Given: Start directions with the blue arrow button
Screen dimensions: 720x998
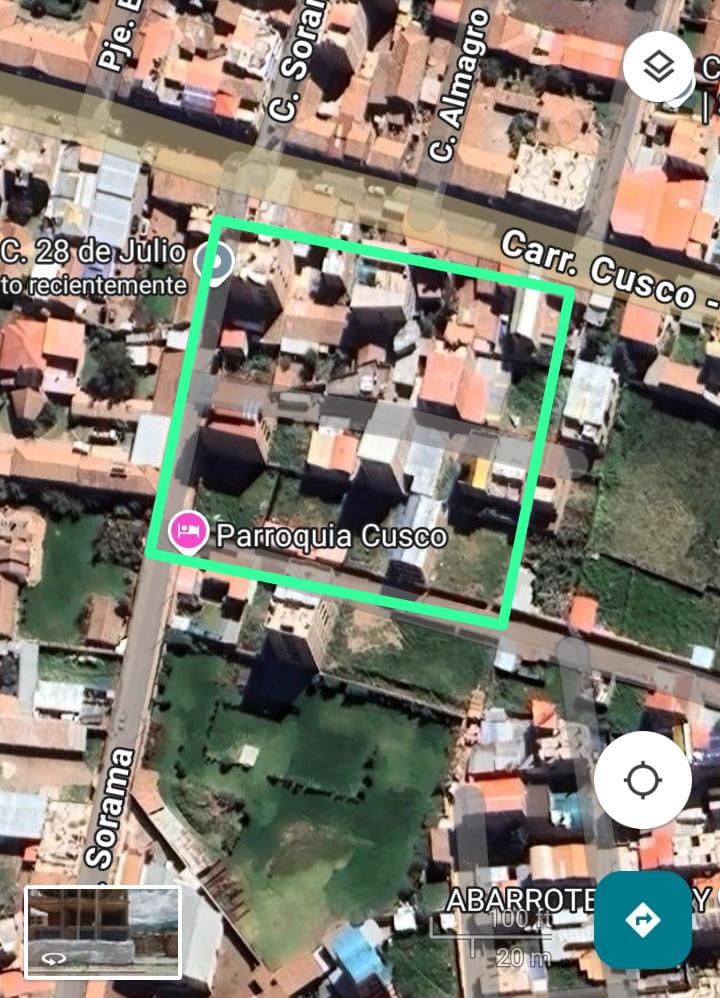Looking at the screenshot, I should [x=642, y=920].
